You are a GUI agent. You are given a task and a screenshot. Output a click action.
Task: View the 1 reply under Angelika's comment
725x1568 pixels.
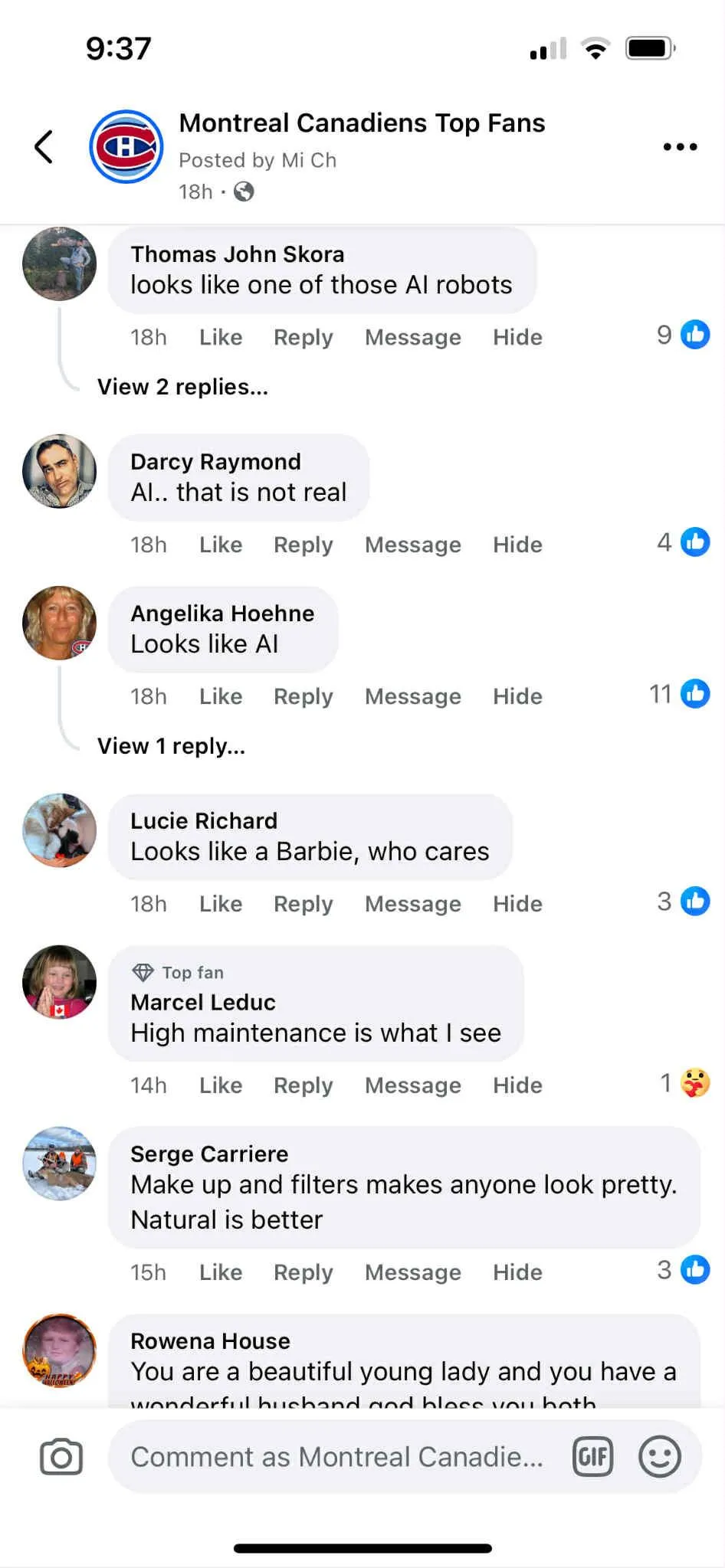tap(171, 746)
